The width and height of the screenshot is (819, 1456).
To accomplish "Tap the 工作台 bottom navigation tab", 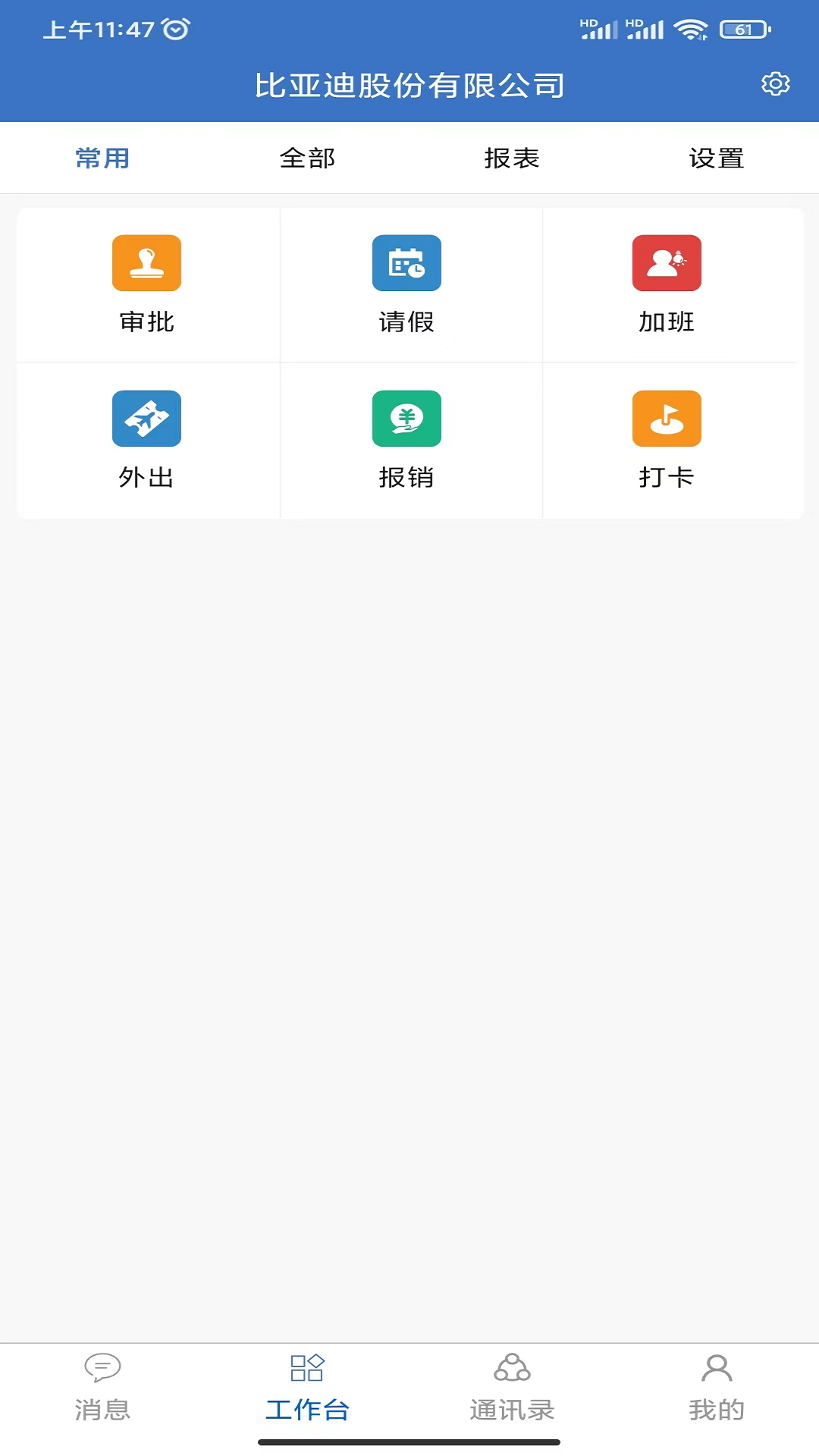I will 307,1388.
